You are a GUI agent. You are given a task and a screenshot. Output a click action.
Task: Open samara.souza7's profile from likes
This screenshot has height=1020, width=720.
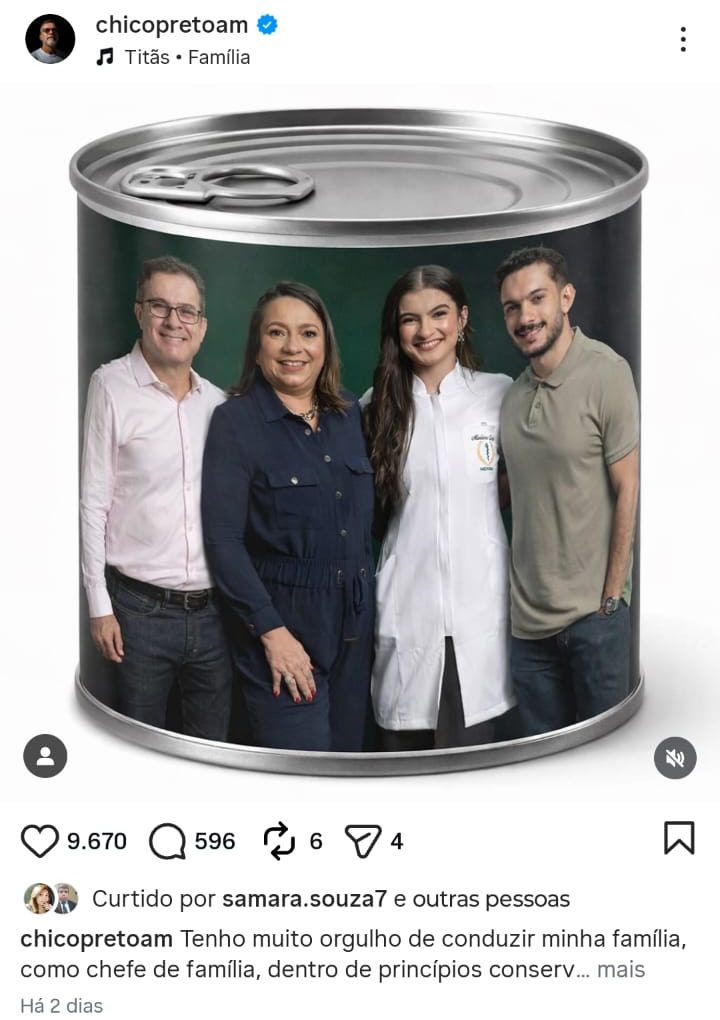[x=304, y=899]
